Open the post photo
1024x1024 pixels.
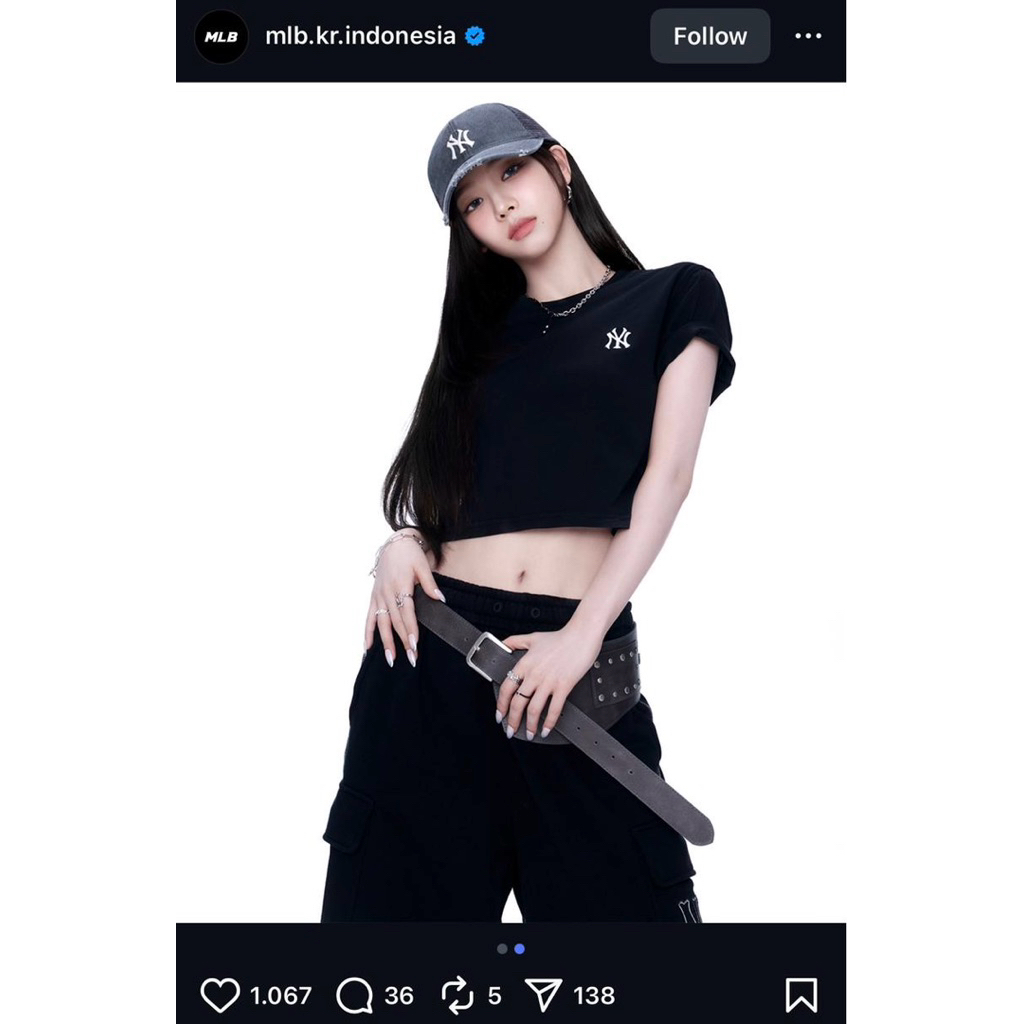point(510,500)
